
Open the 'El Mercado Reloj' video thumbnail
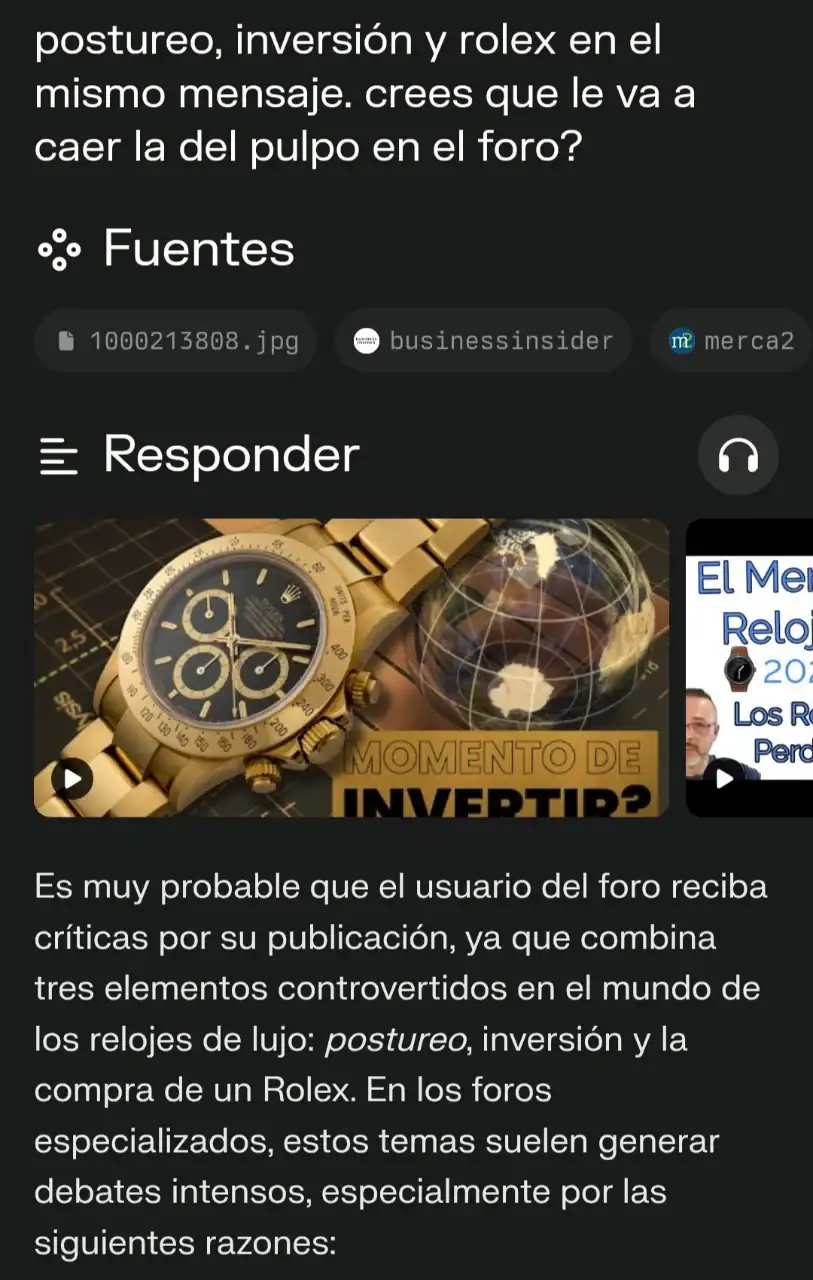click(x=750, y=667)
